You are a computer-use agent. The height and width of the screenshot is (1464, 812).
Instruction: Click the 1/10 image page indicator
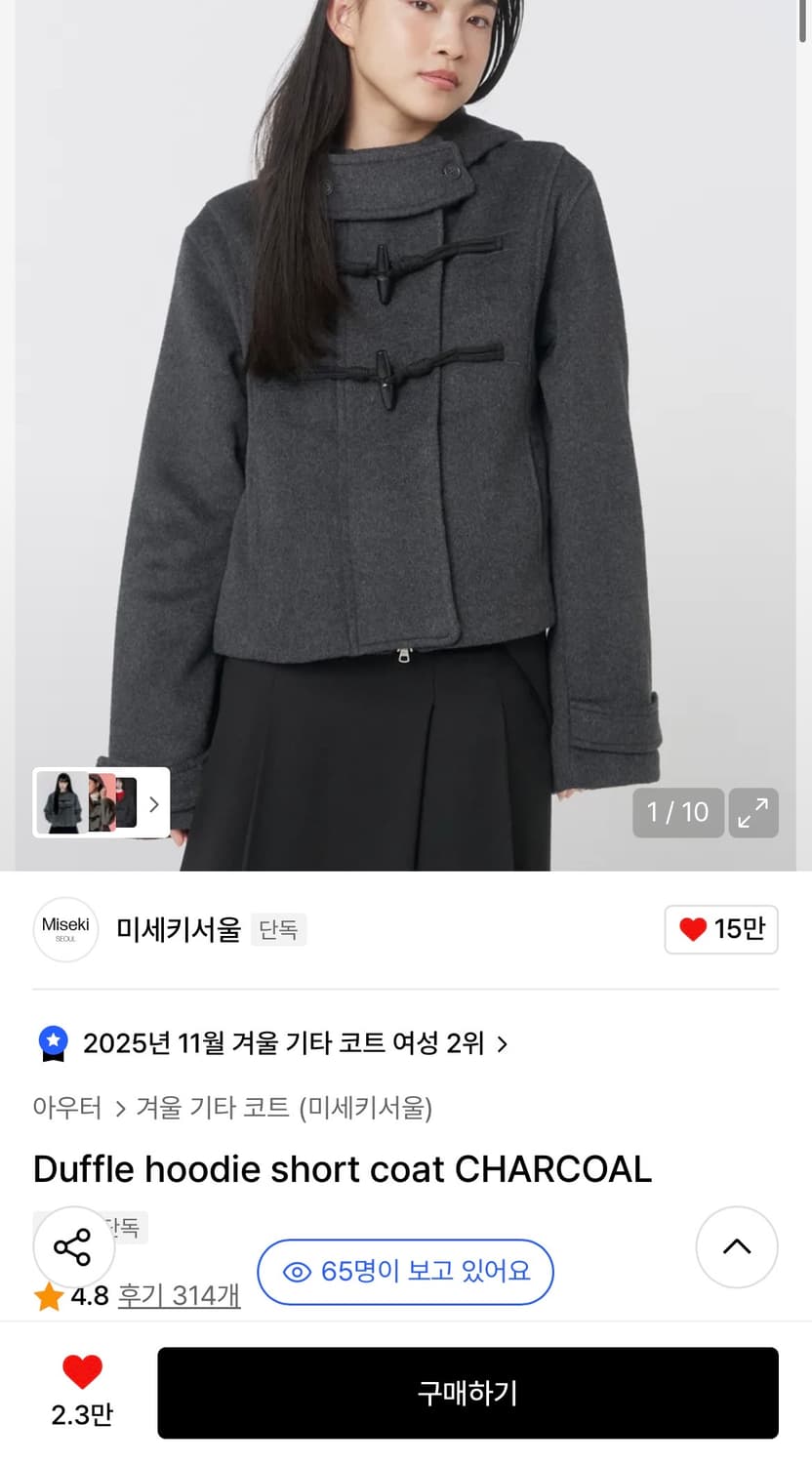click(677, 812)
